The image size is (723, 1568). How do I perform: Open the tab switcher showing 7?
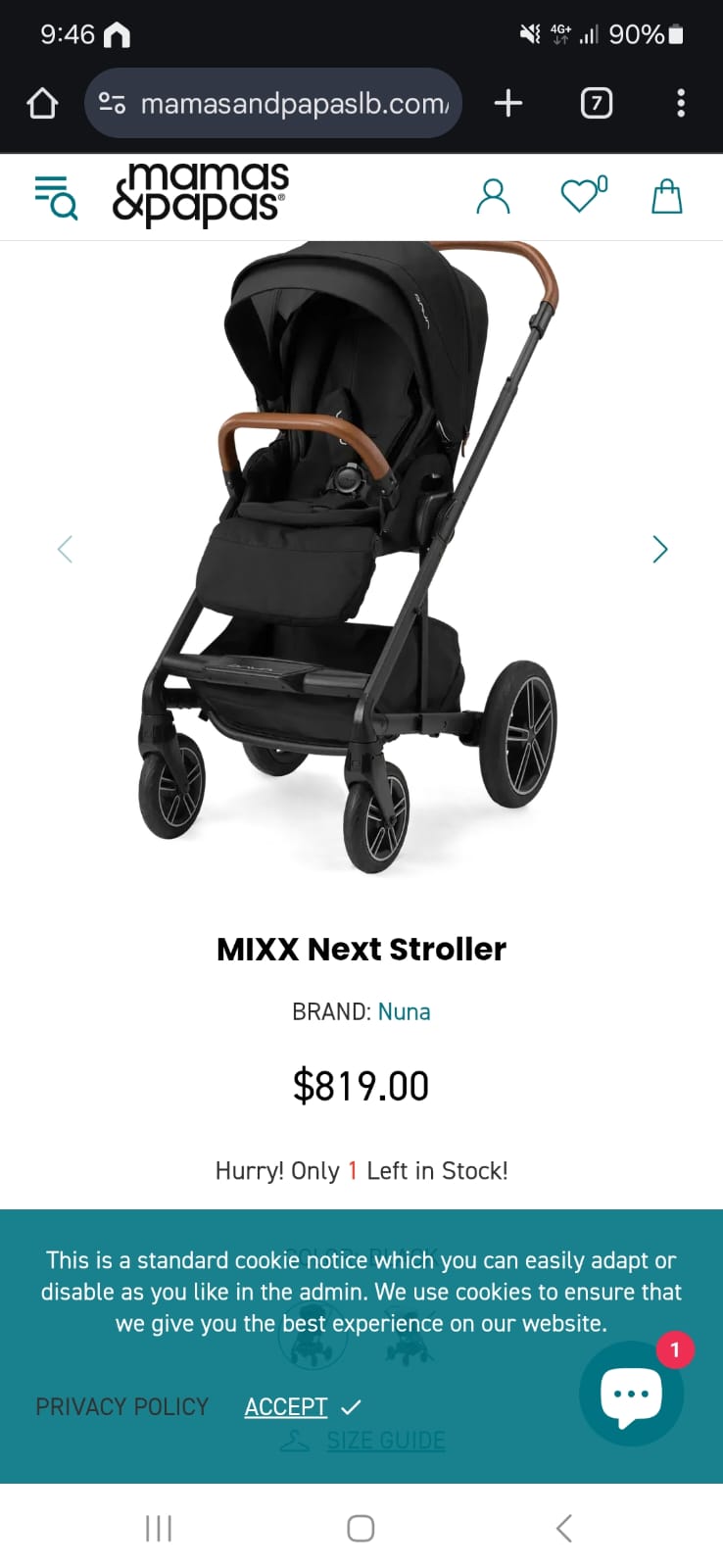pos(596,103)
